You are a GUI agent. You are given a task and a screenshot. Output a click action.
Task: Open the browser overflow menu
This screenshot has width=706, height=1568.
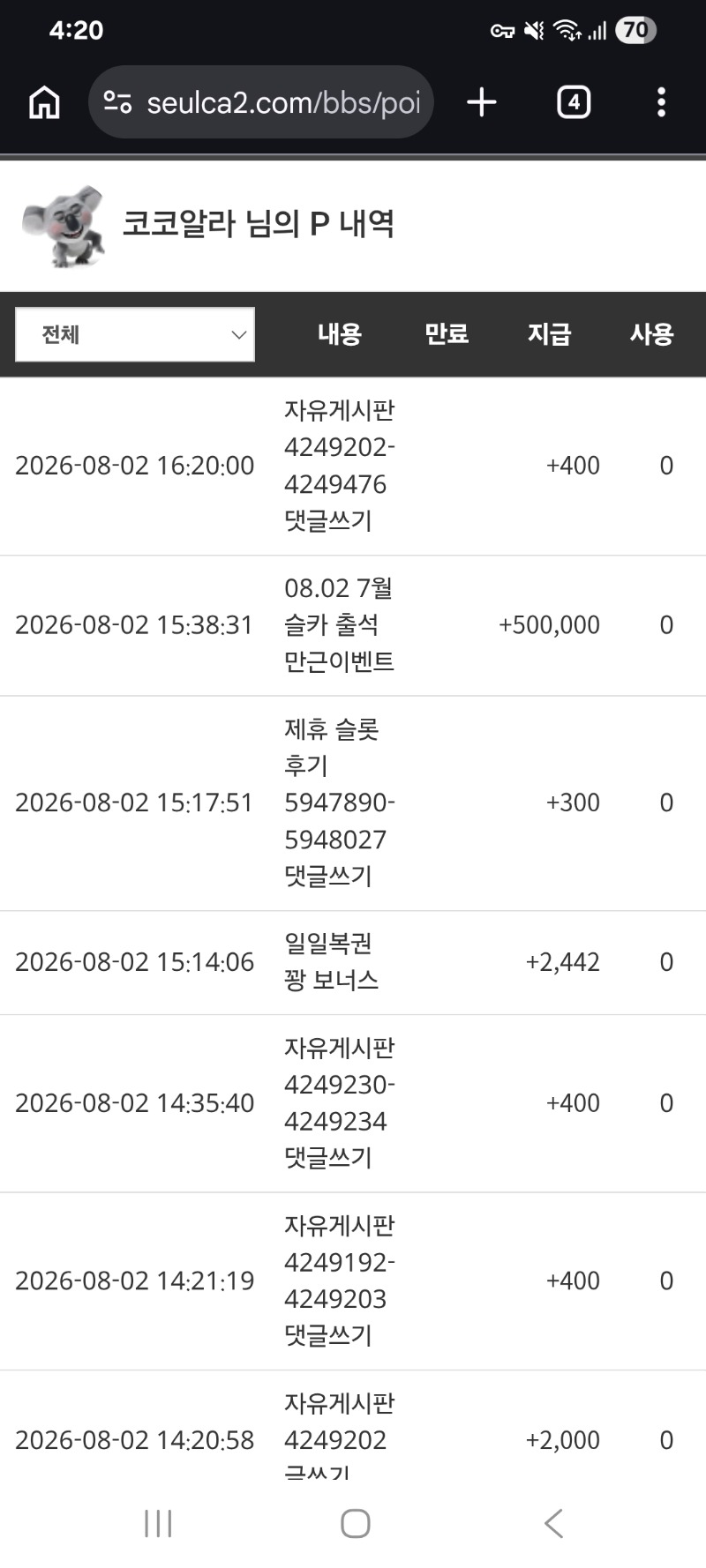[x=661, y=102]
